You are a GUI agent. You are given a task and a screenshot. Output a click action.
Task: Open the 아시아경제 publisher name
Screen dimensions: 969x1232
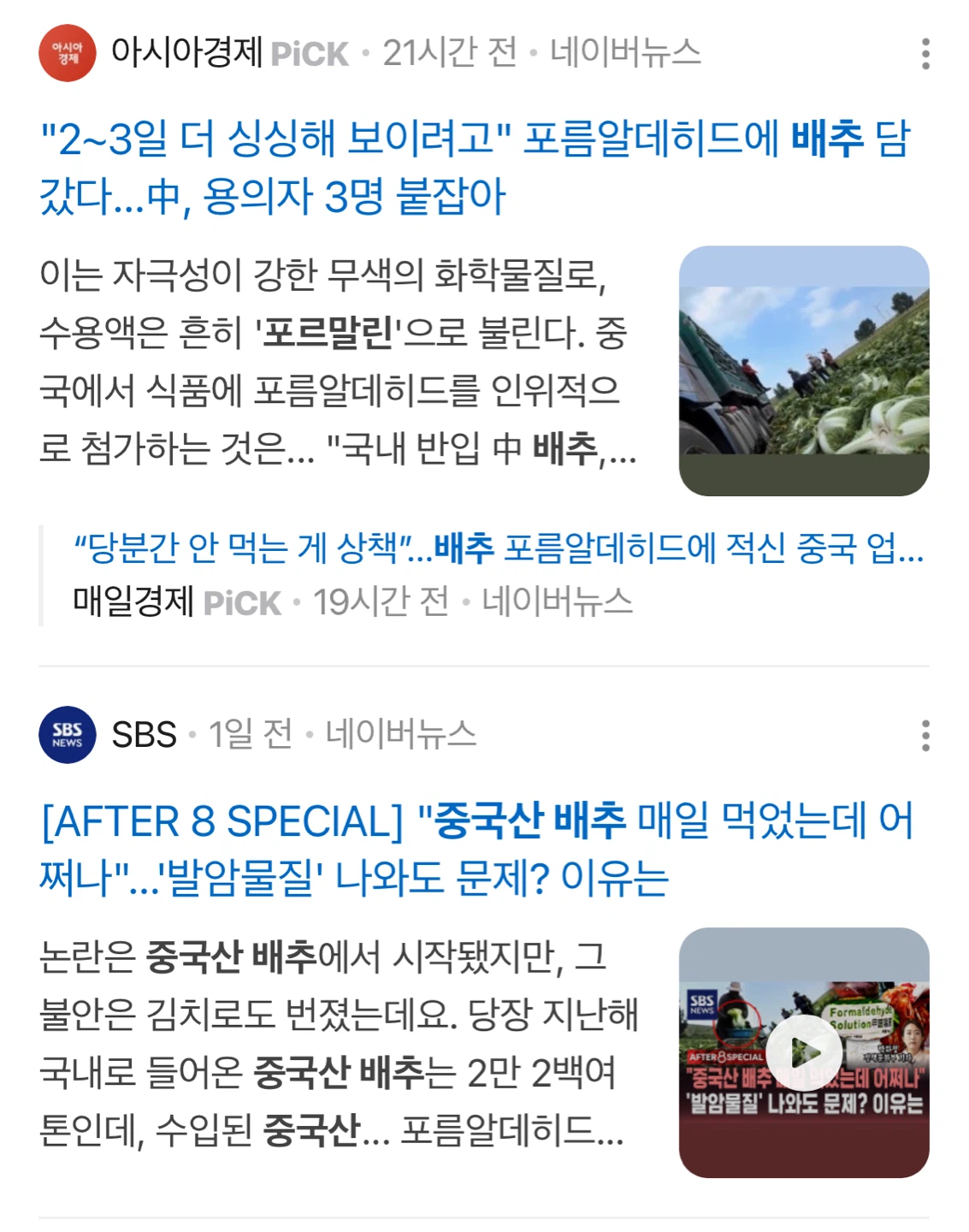(x=186, y=53)
